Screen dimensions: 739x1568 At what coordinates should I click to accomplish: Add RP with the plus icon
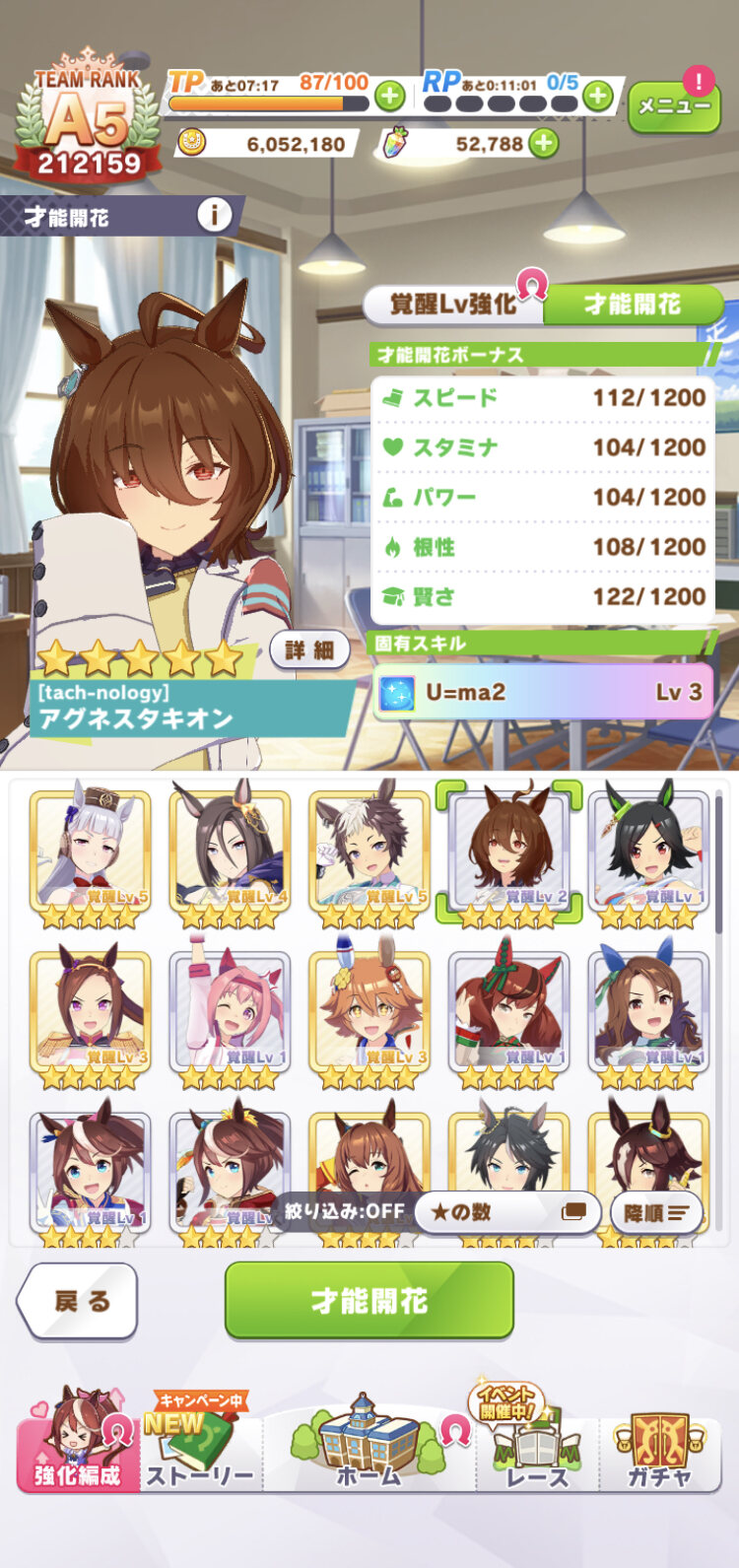[x=597, y=96]
